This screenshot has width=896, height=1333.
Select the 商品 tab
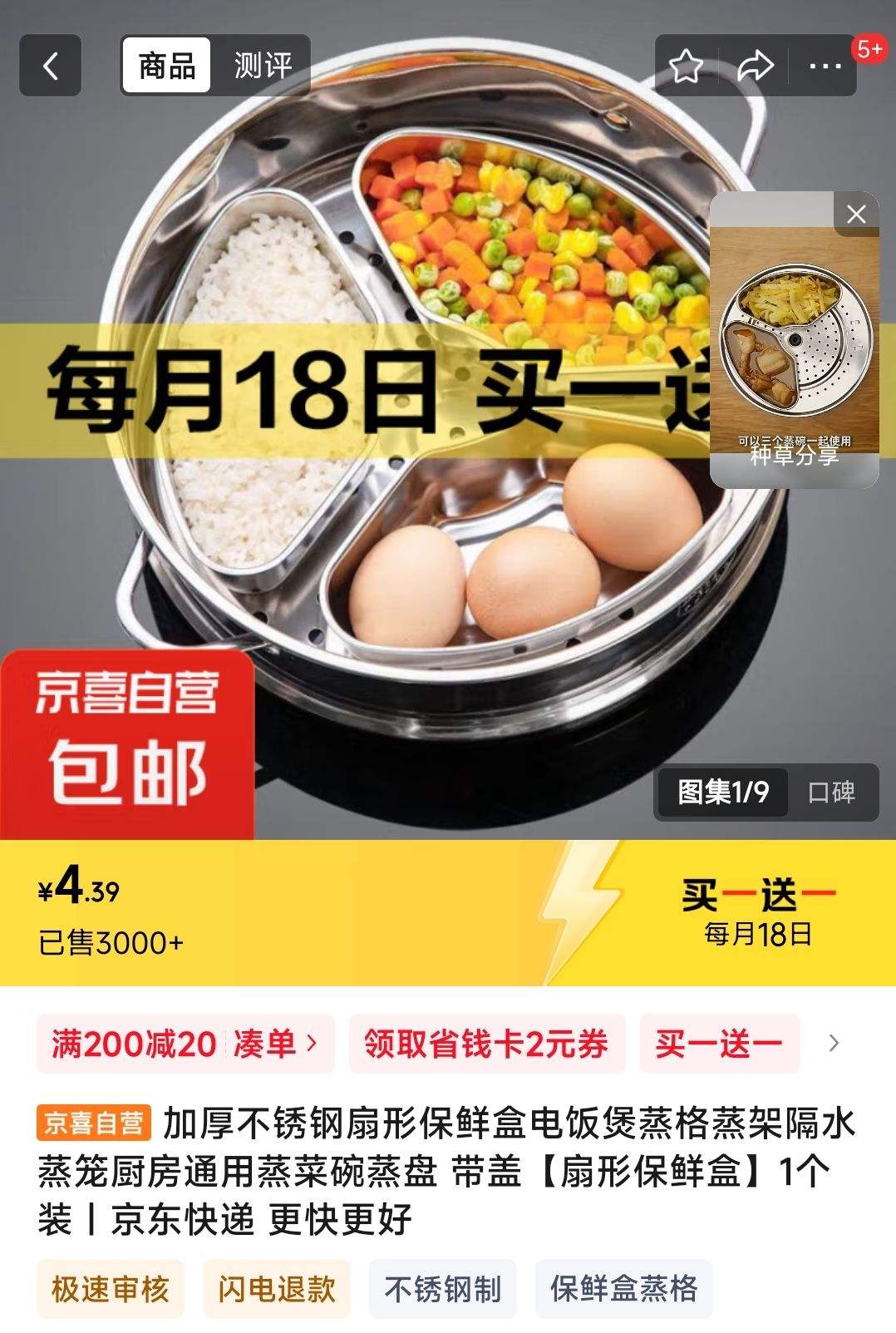[166, 64]
